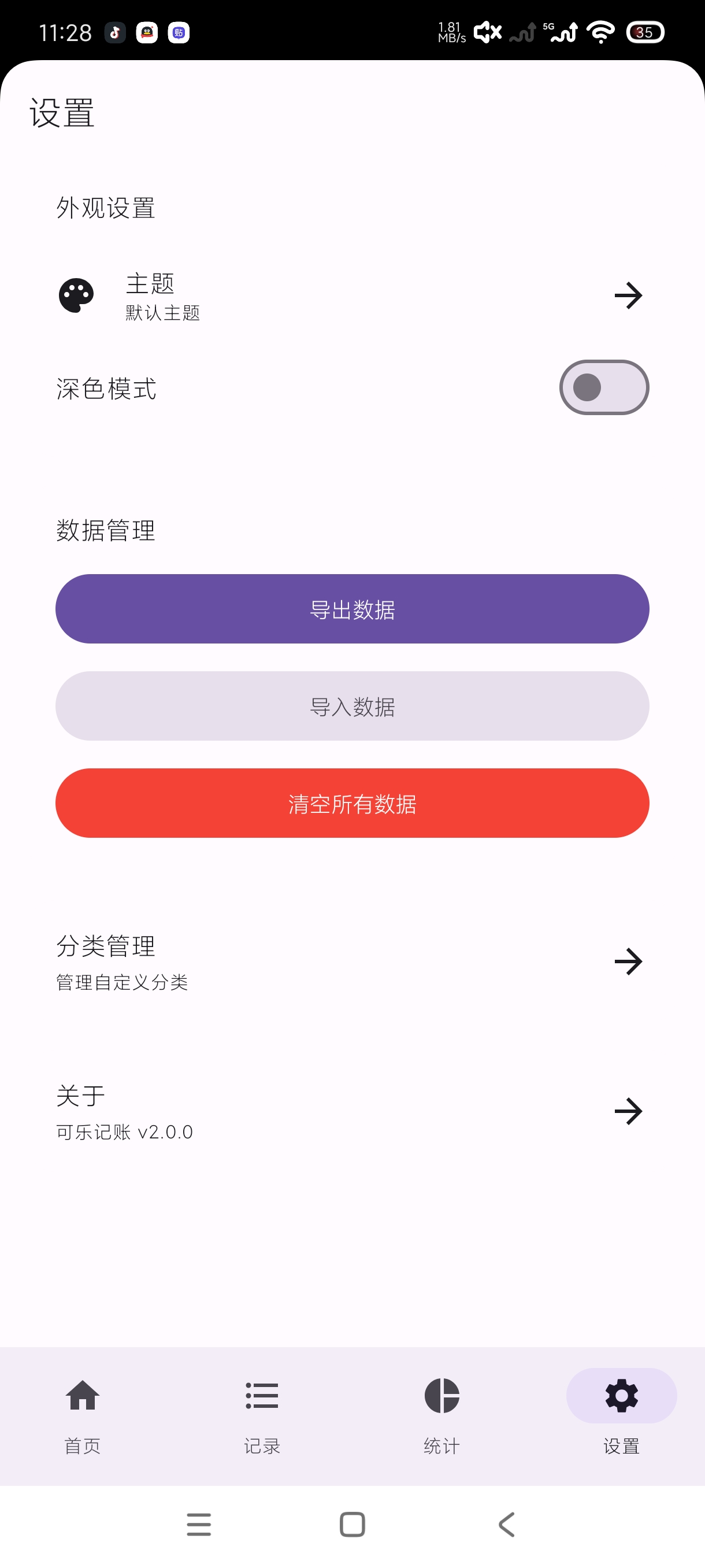The image size is (705, 1568).
Task: Select the 设置 tab
Action: tap(621, 1416)
